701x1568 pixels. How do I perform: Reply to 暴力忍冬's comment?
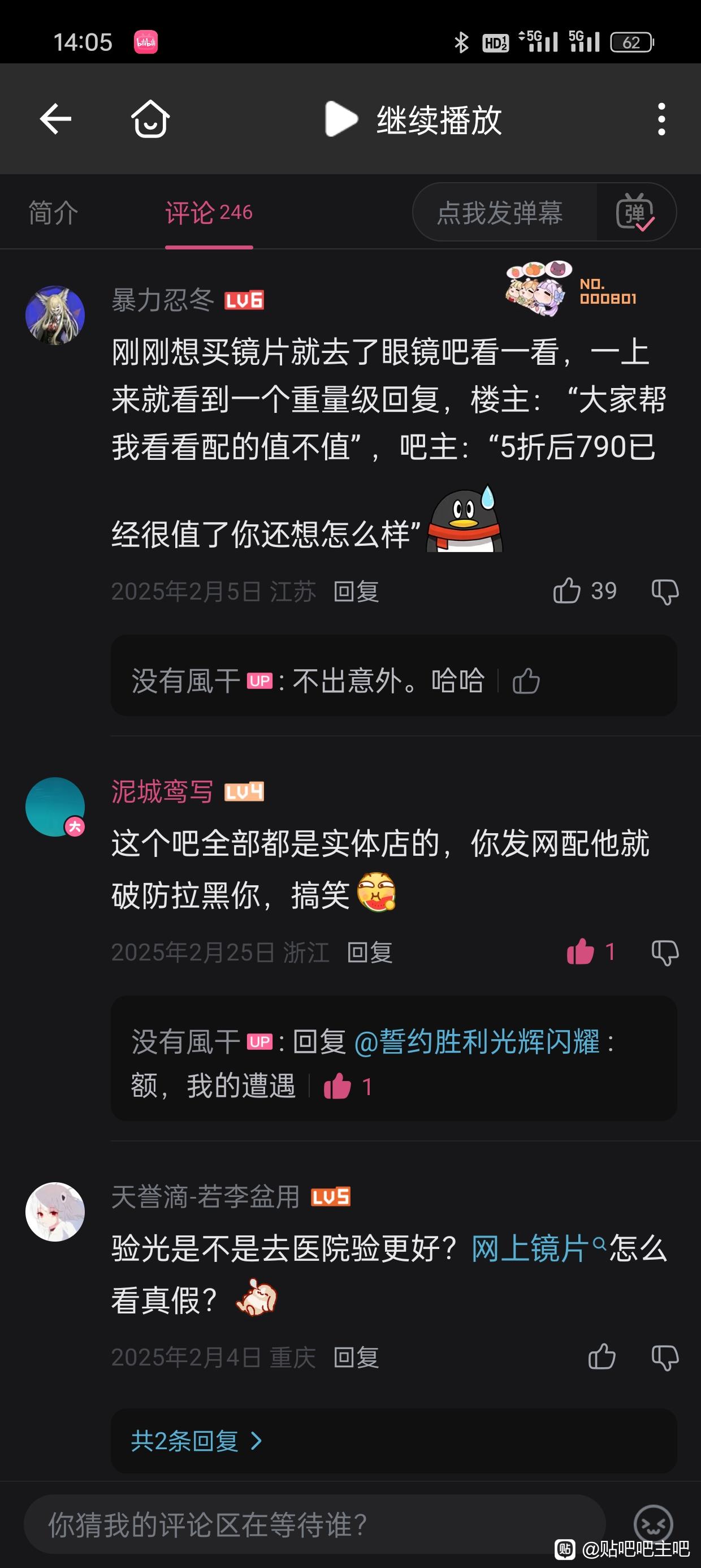pos(356,592)
